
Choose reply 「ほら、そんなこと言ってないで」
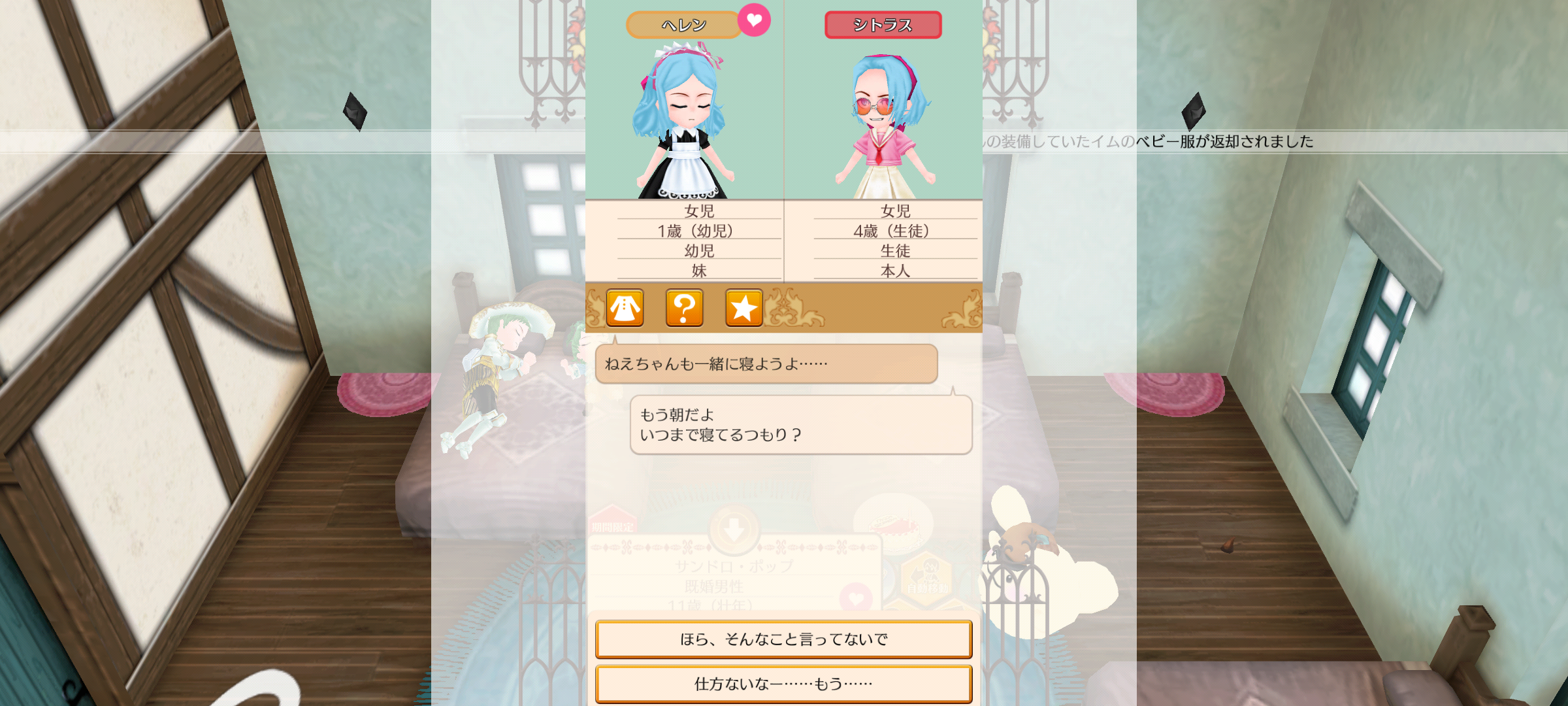pyautogui.click(x=783, y=639)
